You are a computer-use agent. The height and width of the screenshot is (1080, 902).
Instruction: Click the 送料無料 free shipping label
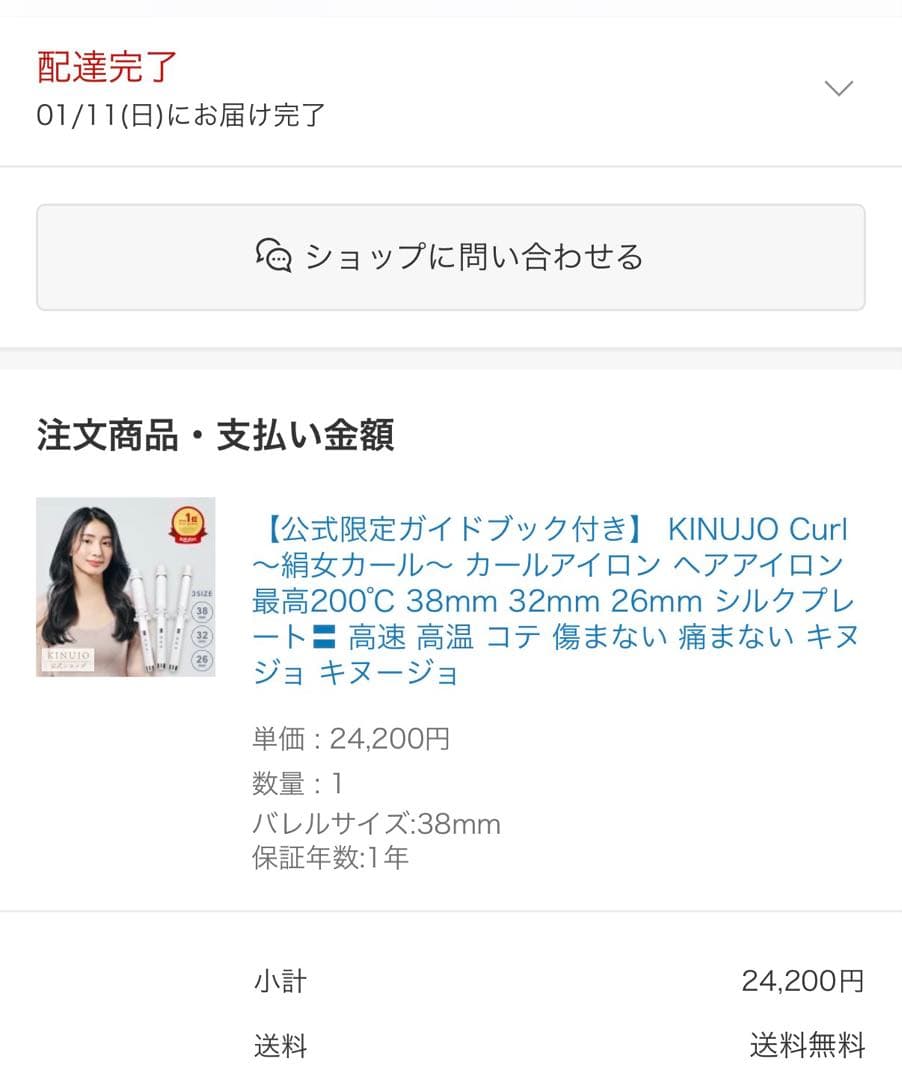tap(808, 1047)
